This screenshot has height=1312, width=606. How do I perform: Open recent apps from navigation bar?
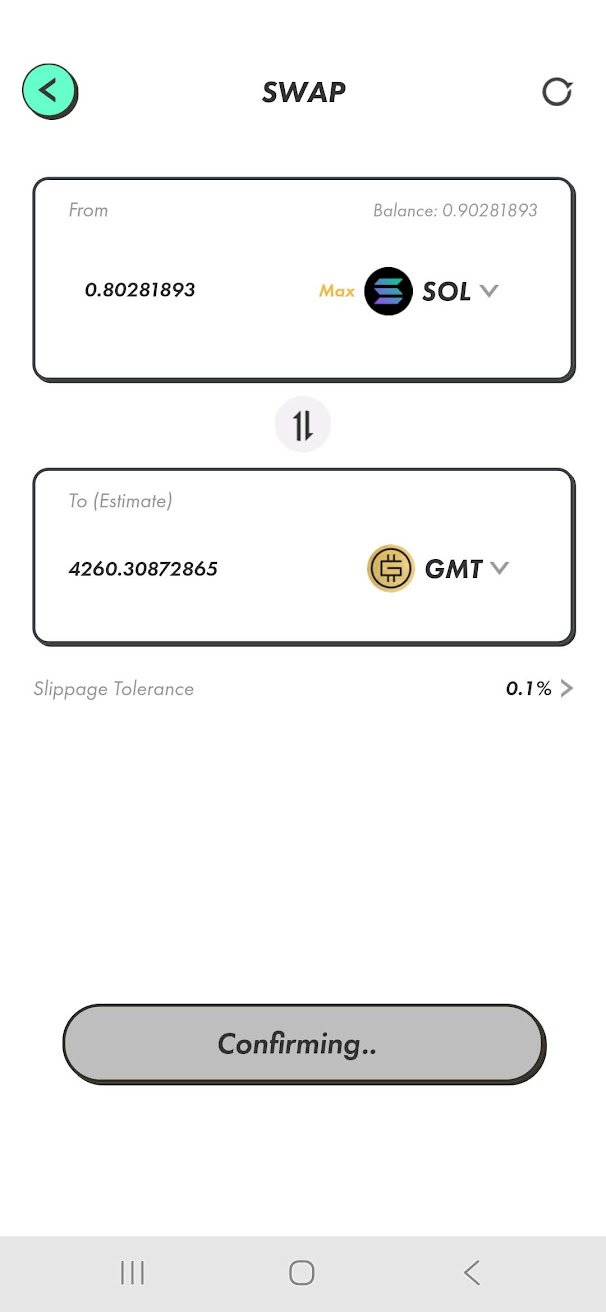(132, 1272)
